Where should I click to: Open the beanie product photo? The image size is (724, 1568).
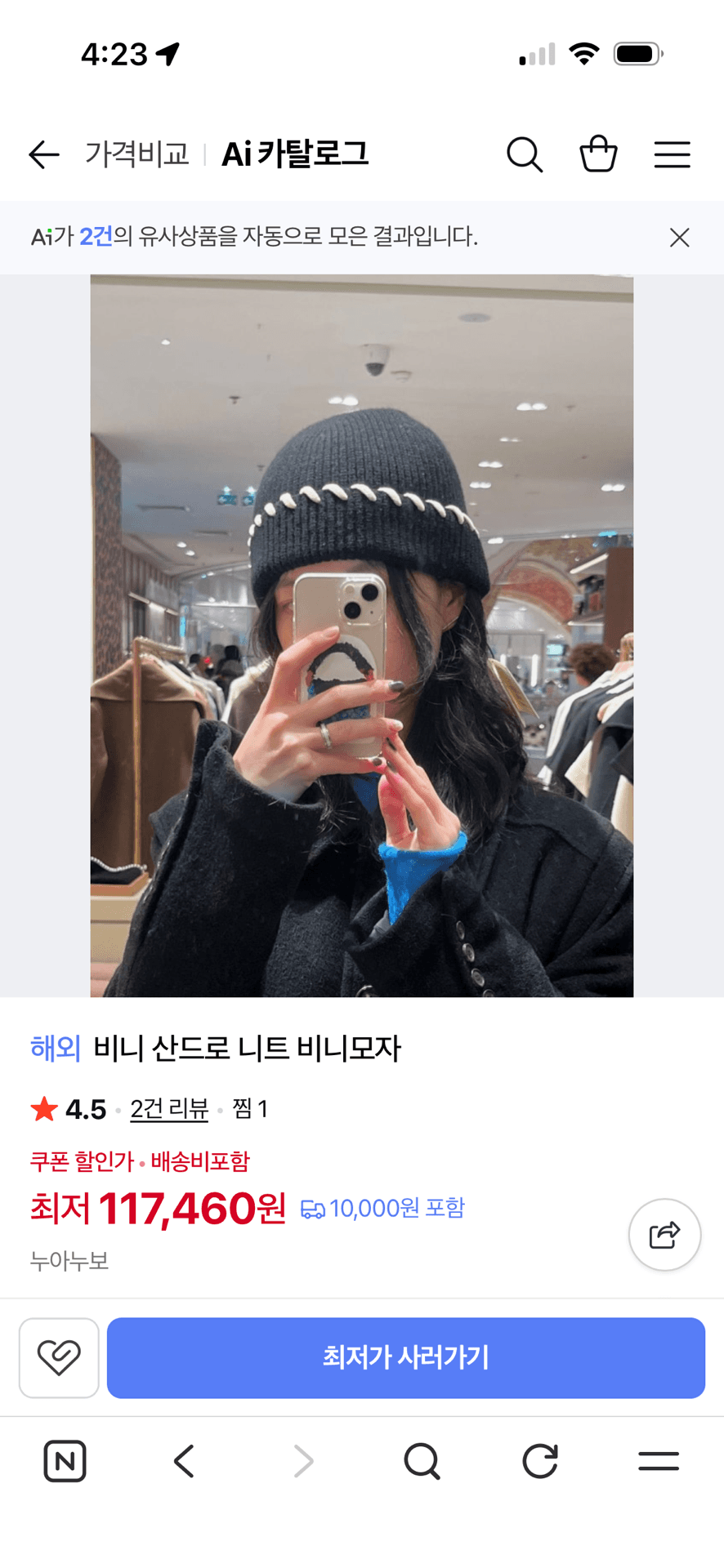361,635
